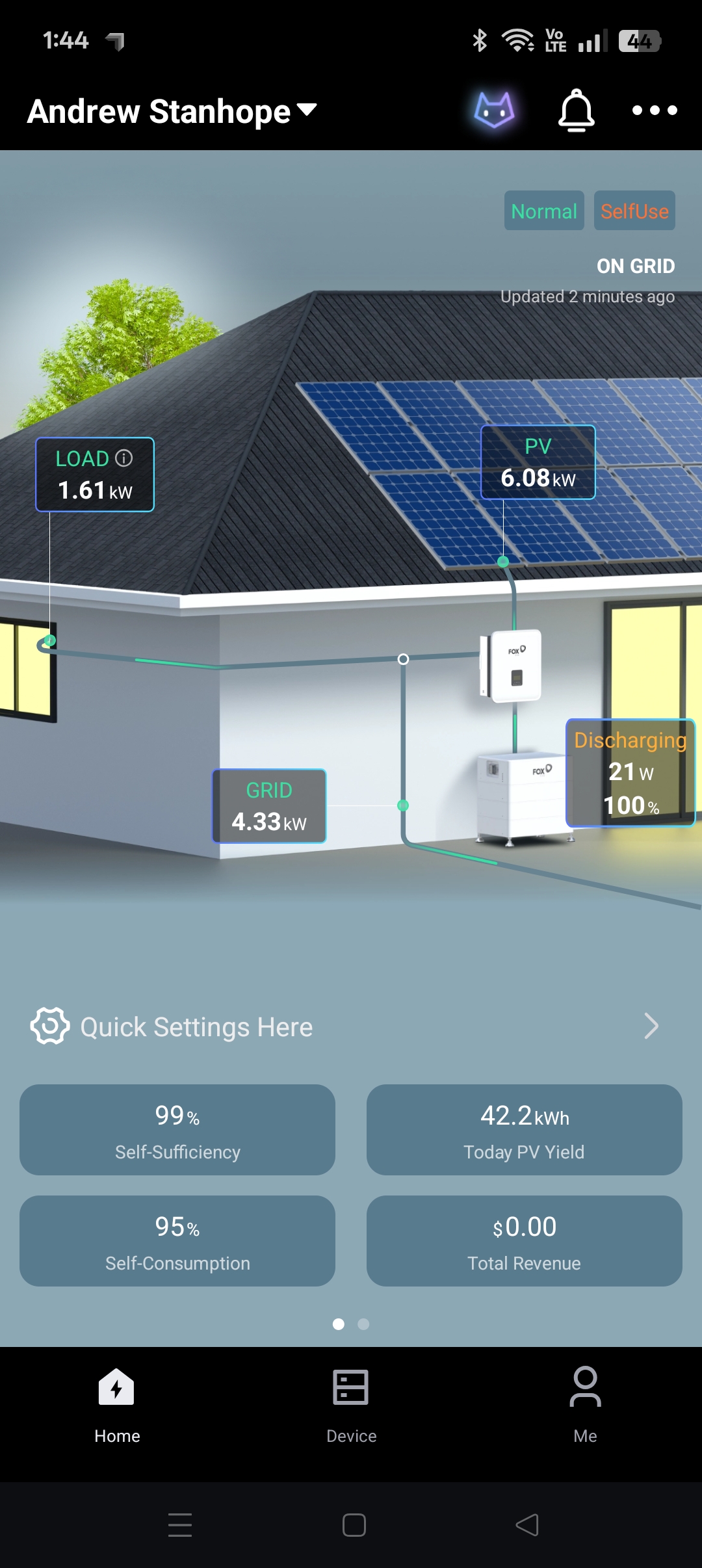Open the fox assistant icon
Screen dimensions: 702x1568
click(x=494, y=111)
